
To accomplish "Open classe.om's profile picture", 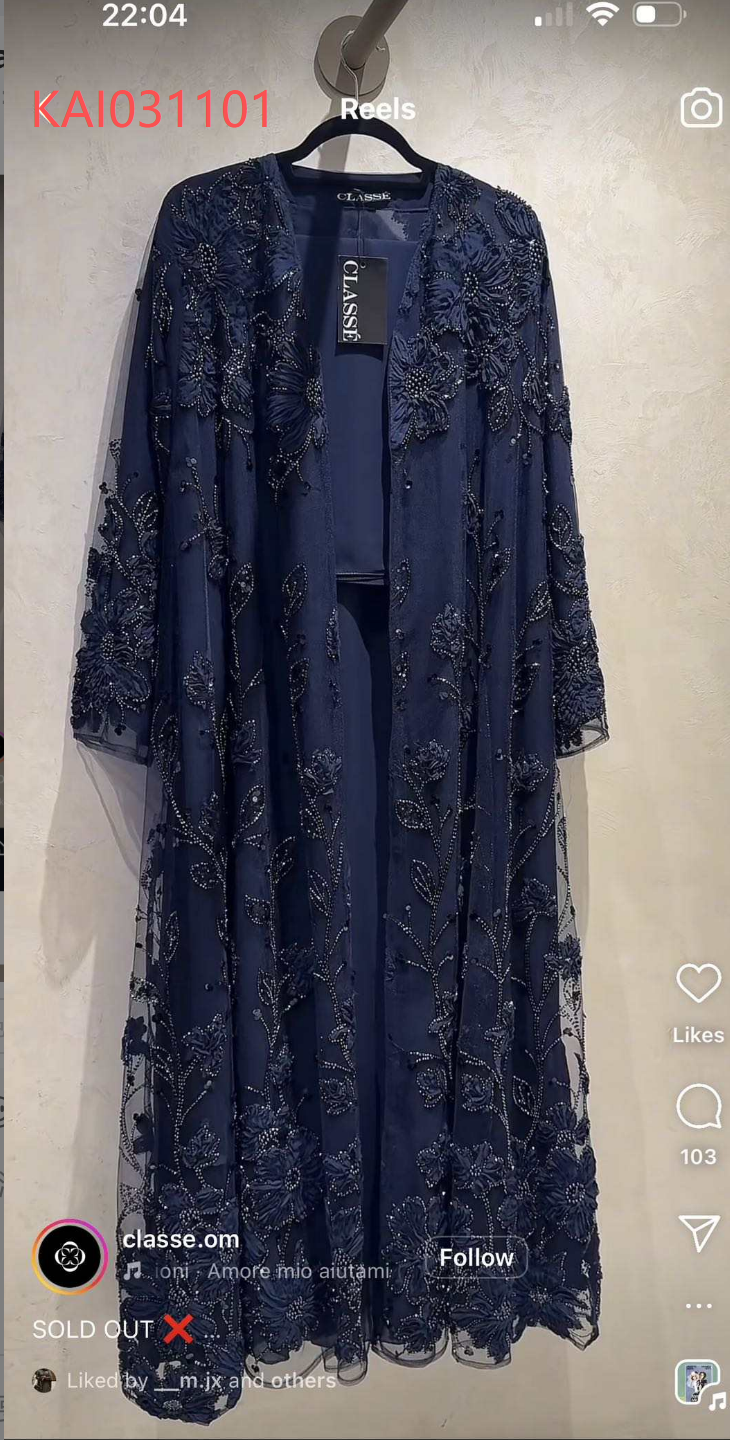I will (69, 1255).
